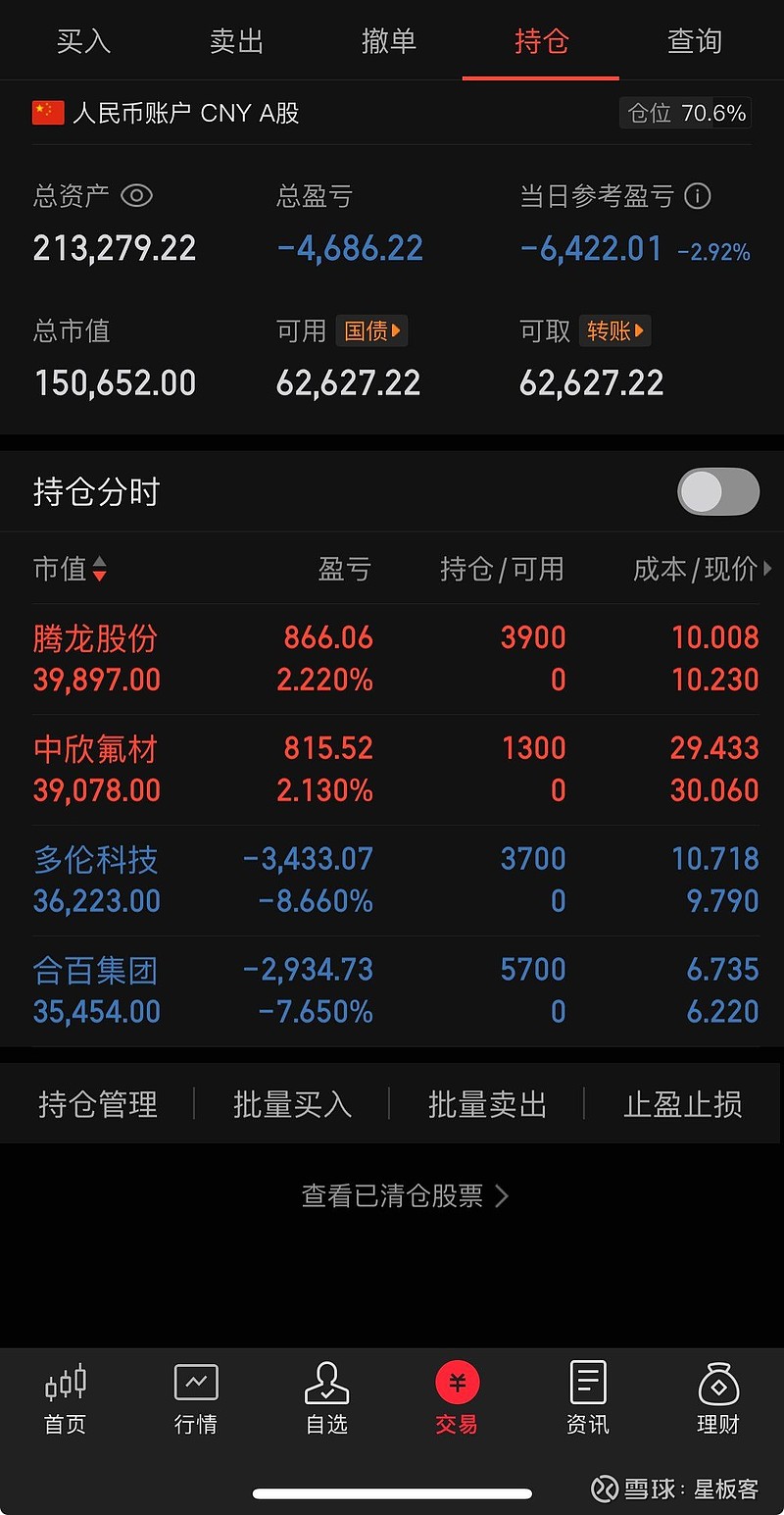Toggle the 持仓分时 switch
The width and height of the screenshot is (784, 1515).
tap(718, 491)
